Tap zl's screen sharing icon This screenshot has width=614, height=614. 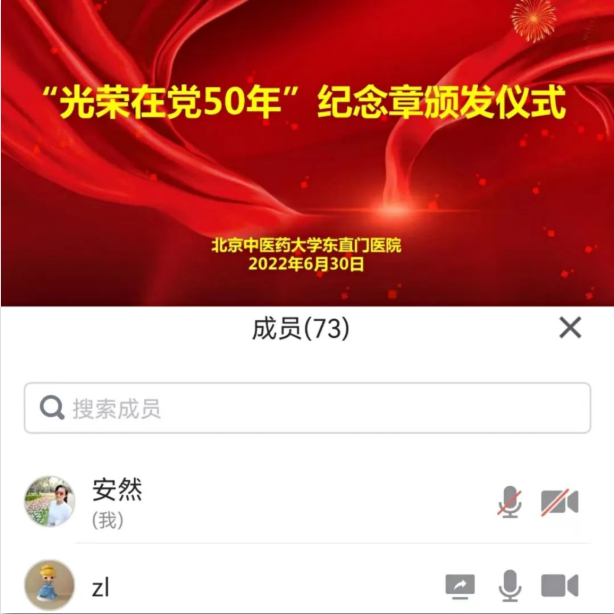pos(460,586)
